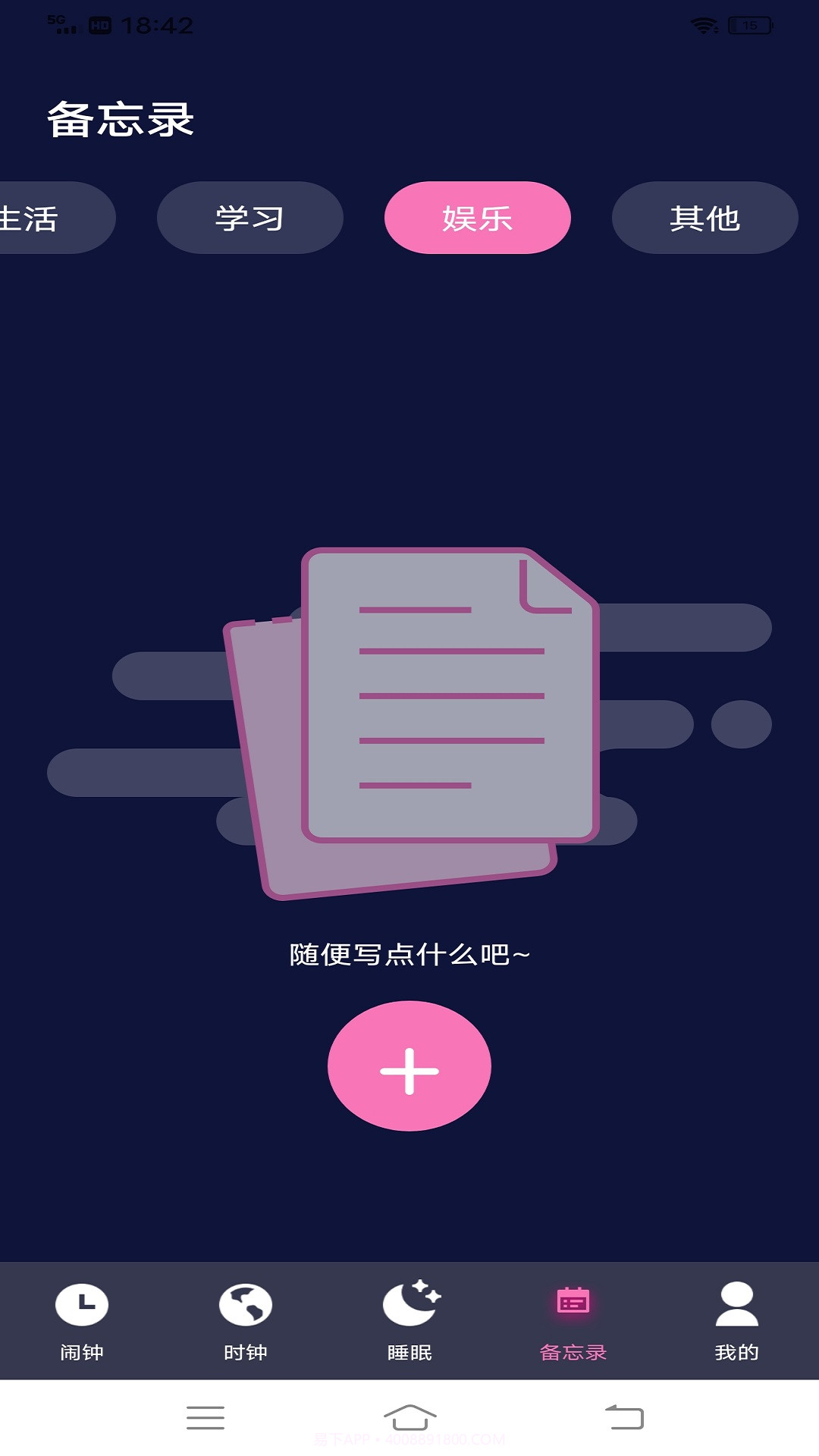Return to the system home screen
819x1456 pixels.
pyautogui.click(x=409, y=1417)
